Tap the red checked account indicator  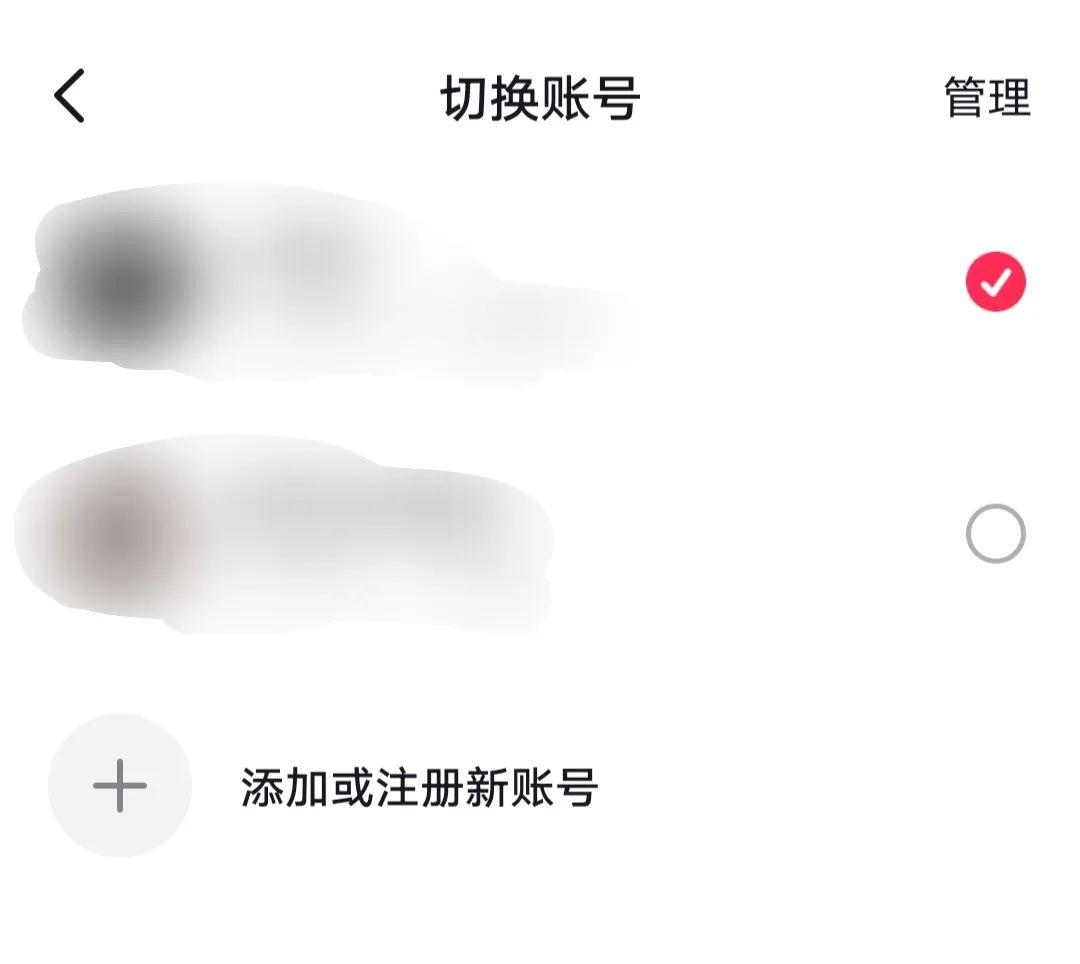[995, 283]
